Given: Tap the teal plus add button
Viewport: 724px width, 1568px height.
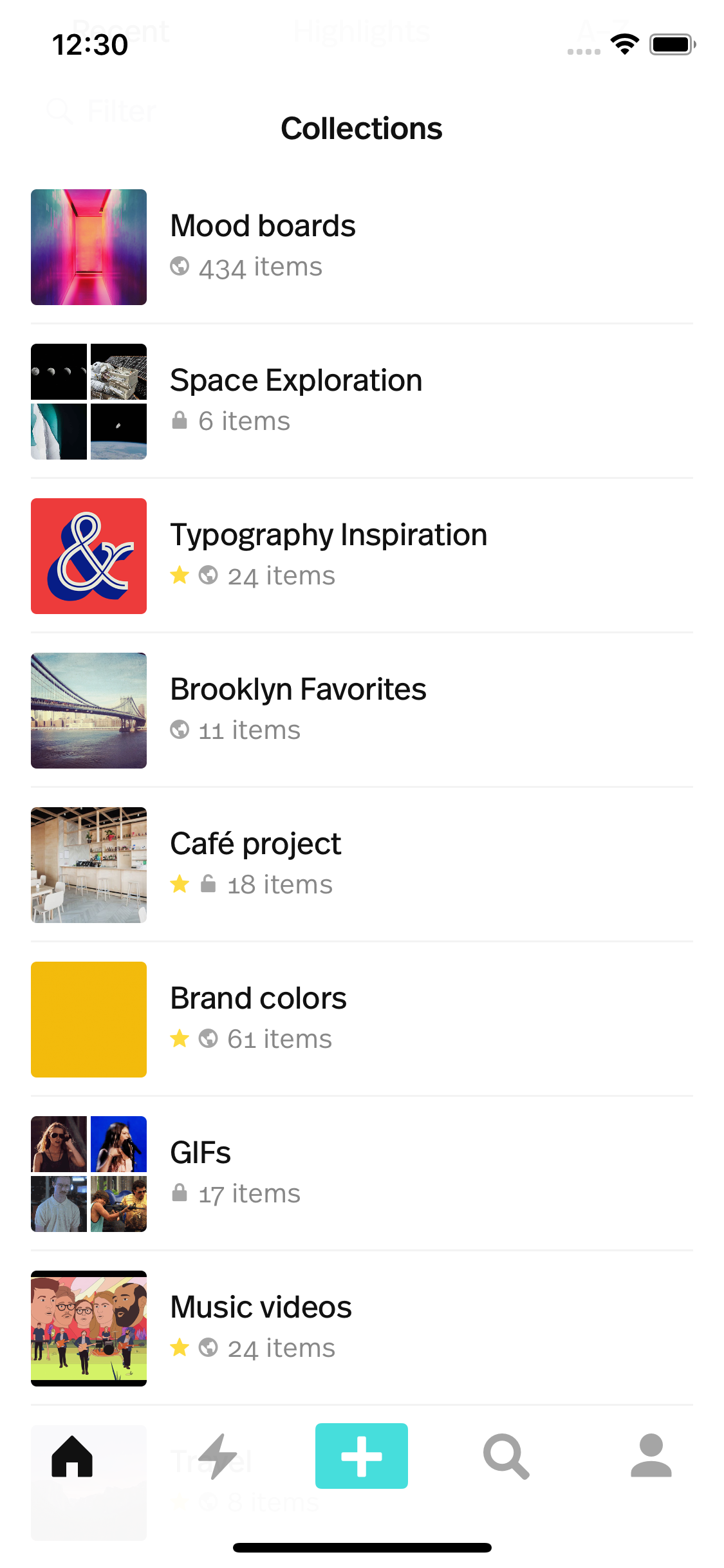Looking at the screenshot, I should (362, 1456).
